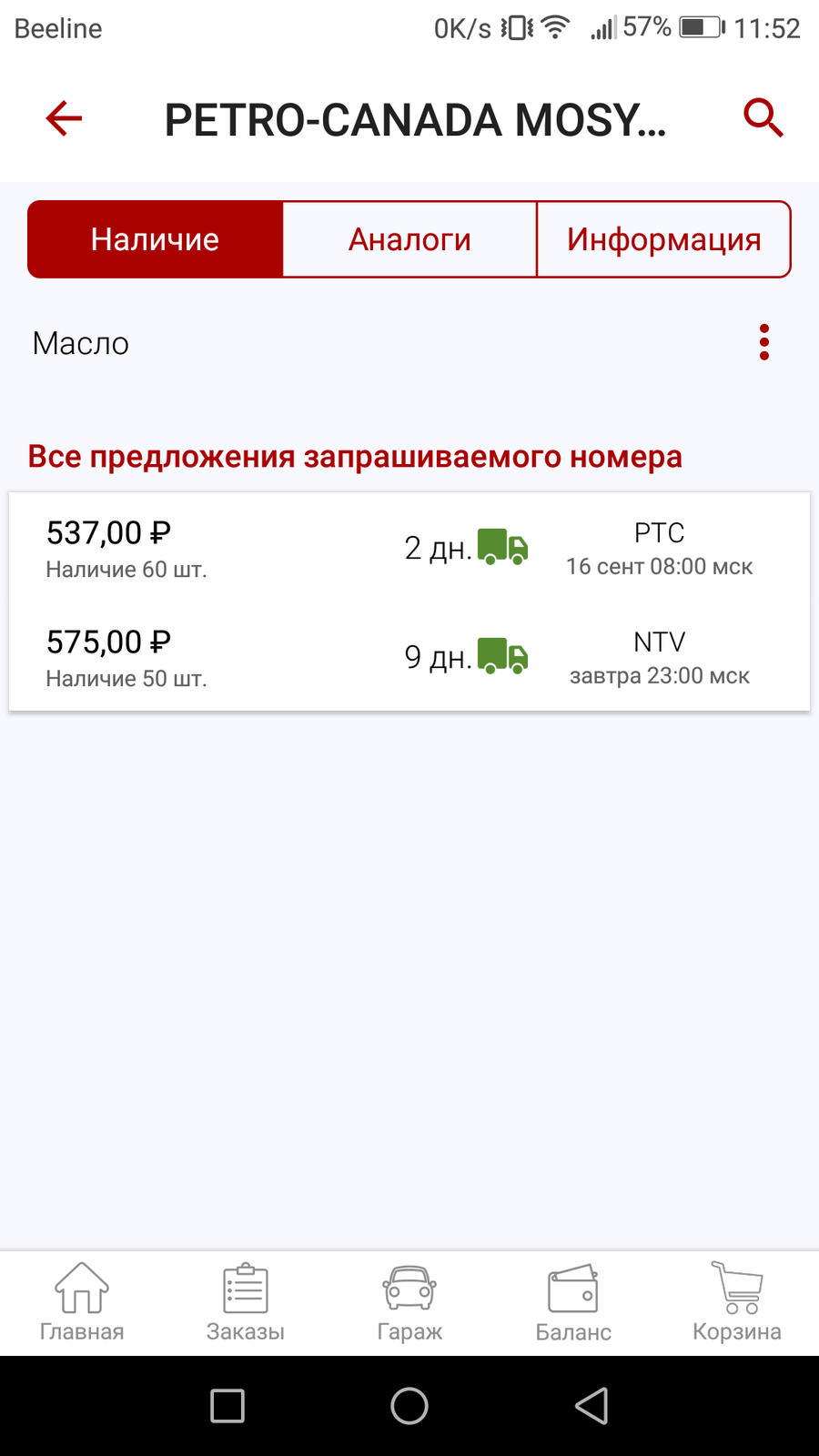Viewport: 819px width, 1456px height.
Task: Open the Заказы tab
Action: click(x=246, y=1303)
